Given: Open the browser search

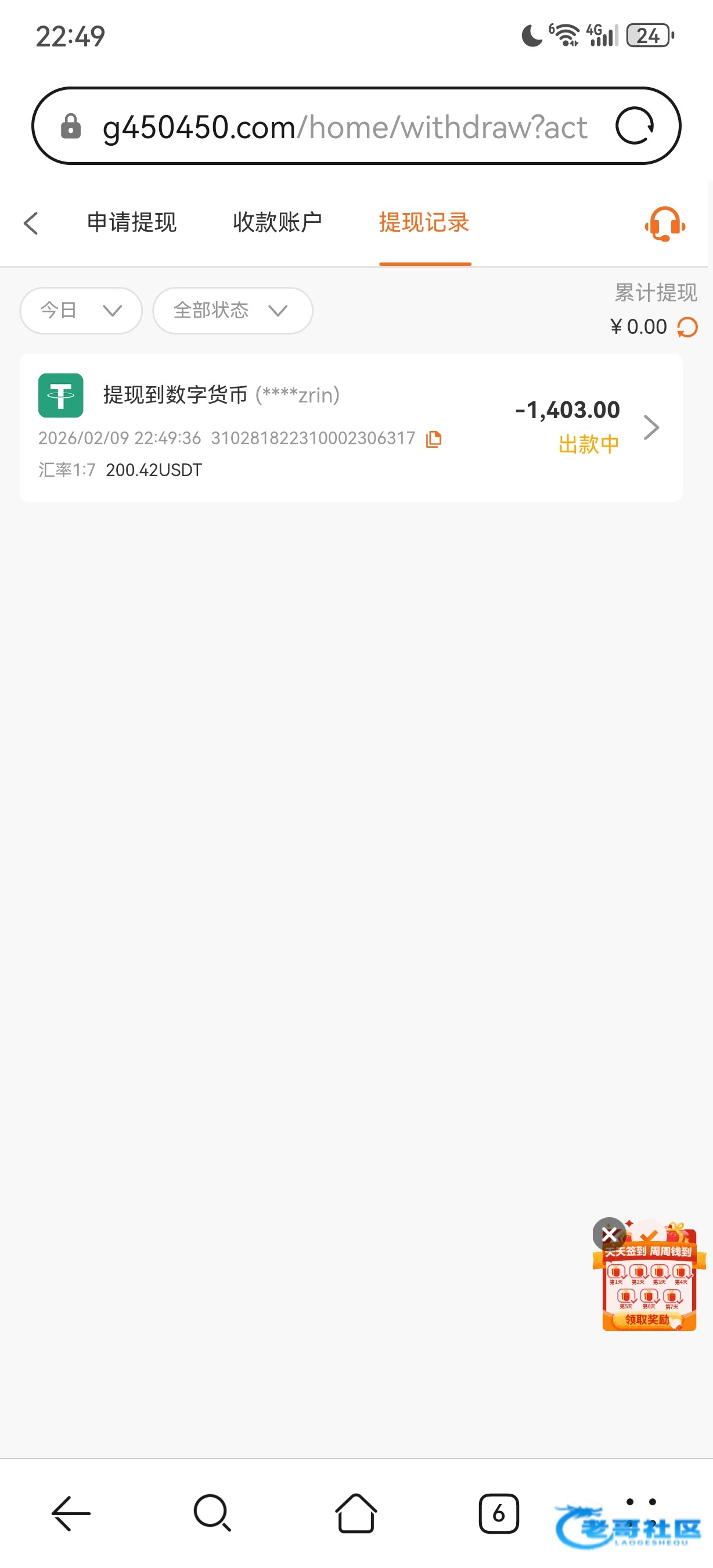Looking at the screenshot, I should [213, 1513].
